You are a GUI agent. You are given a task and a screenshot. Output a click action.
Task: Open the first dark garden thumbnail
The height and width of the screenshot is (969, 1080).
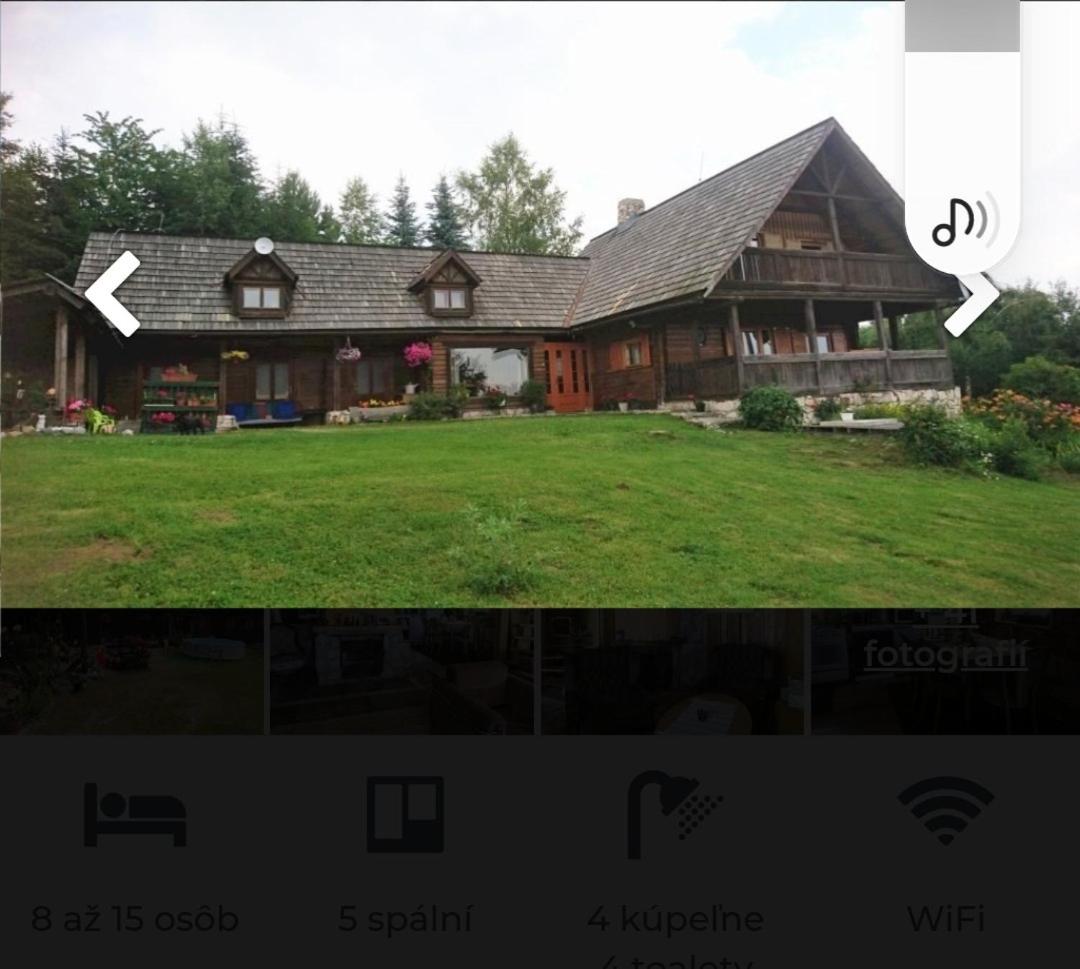(132, 672)
